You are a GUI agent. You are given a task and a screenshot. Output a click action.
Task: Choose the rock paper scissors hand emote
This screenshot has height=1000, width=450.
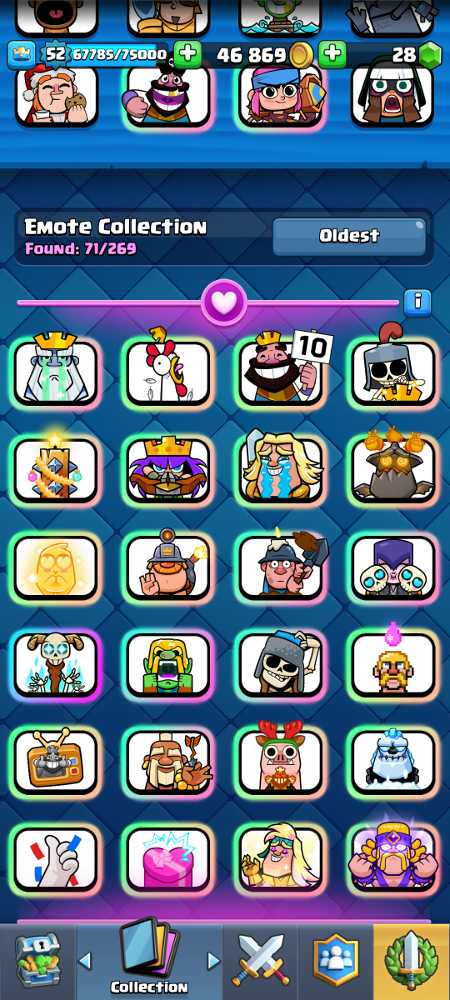click(x=56, y=858)
